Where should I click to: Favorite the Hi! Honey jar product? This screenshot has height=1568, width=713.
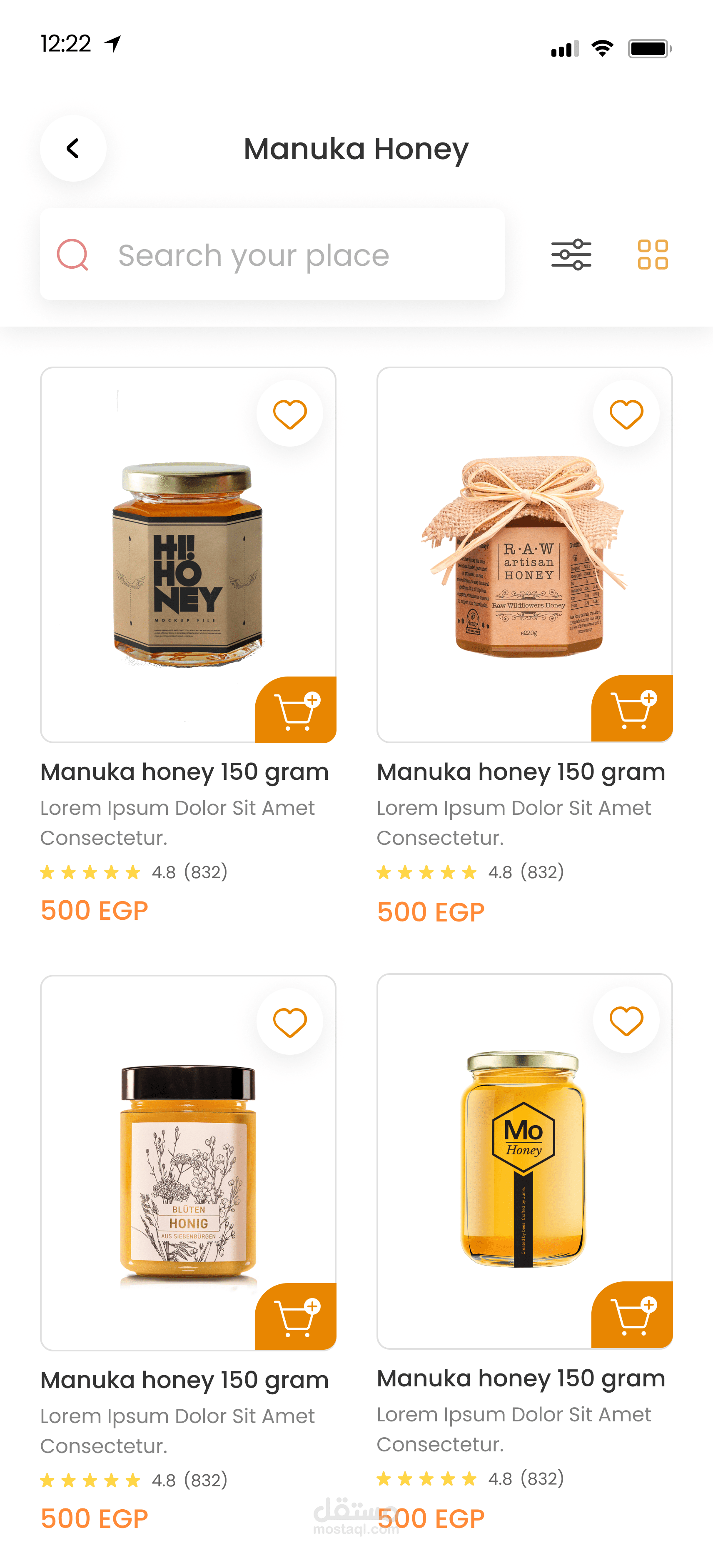[x=289, y=414]
